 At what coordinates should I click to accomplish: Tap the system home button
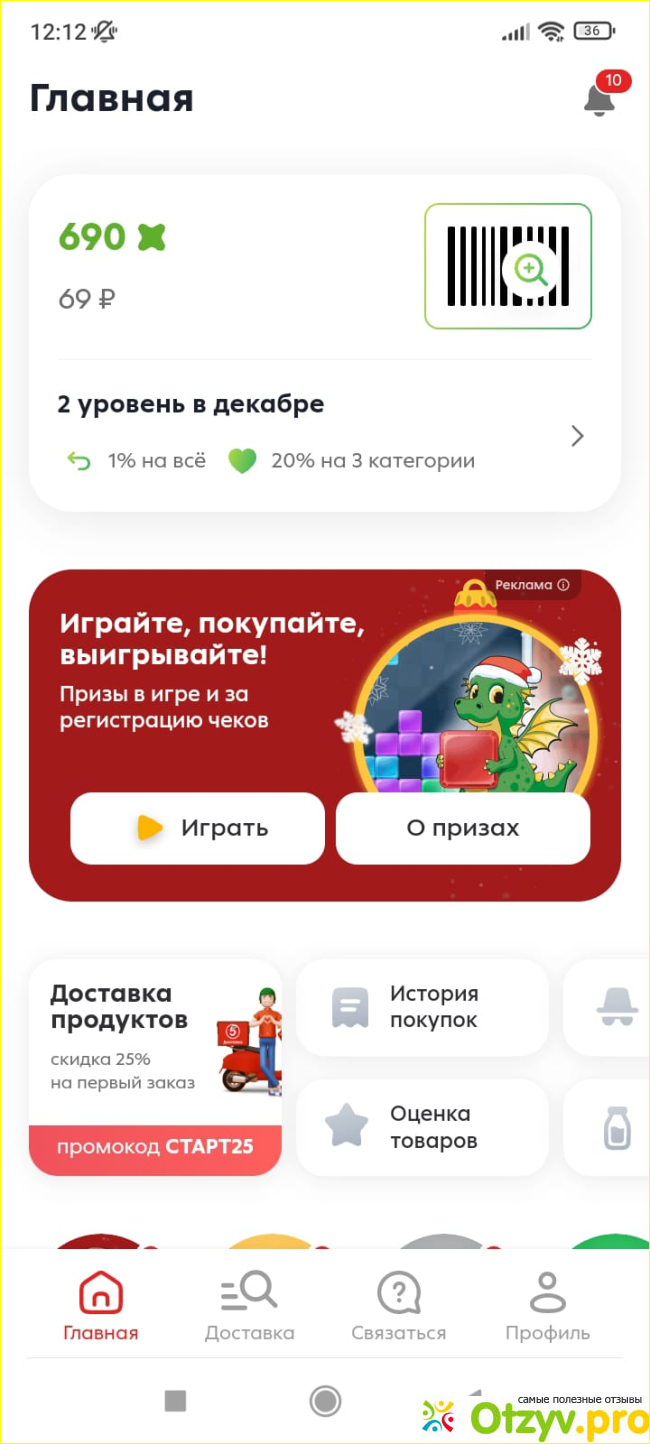325,1401
